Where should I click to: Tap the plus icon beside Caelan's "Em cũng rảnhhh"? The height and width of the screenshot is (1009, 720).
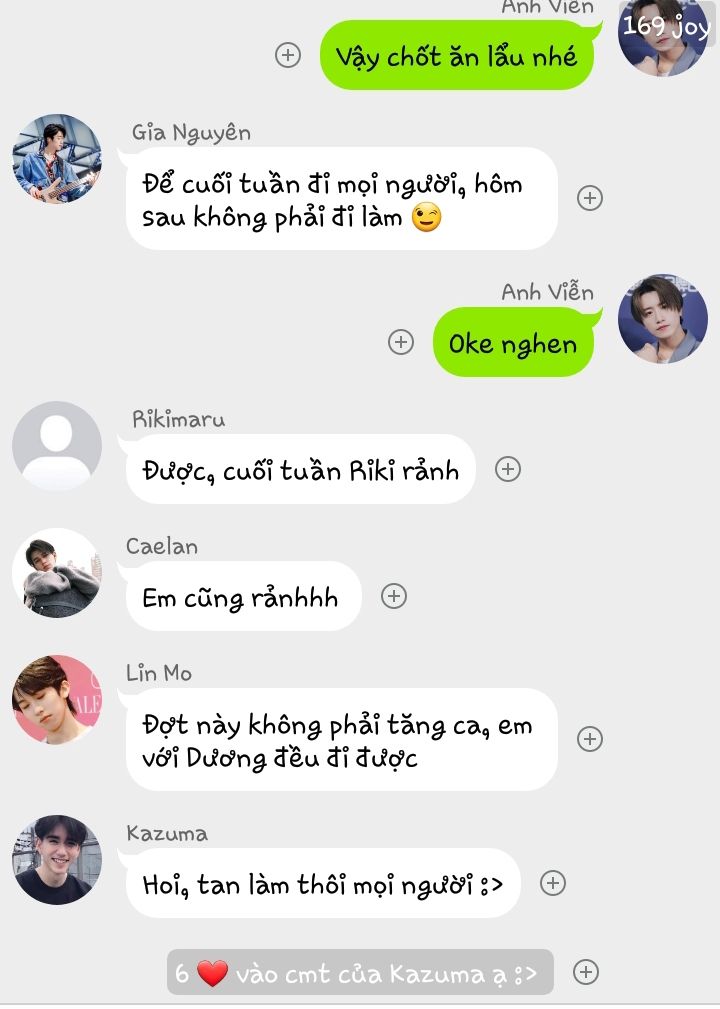click(394, 596)
